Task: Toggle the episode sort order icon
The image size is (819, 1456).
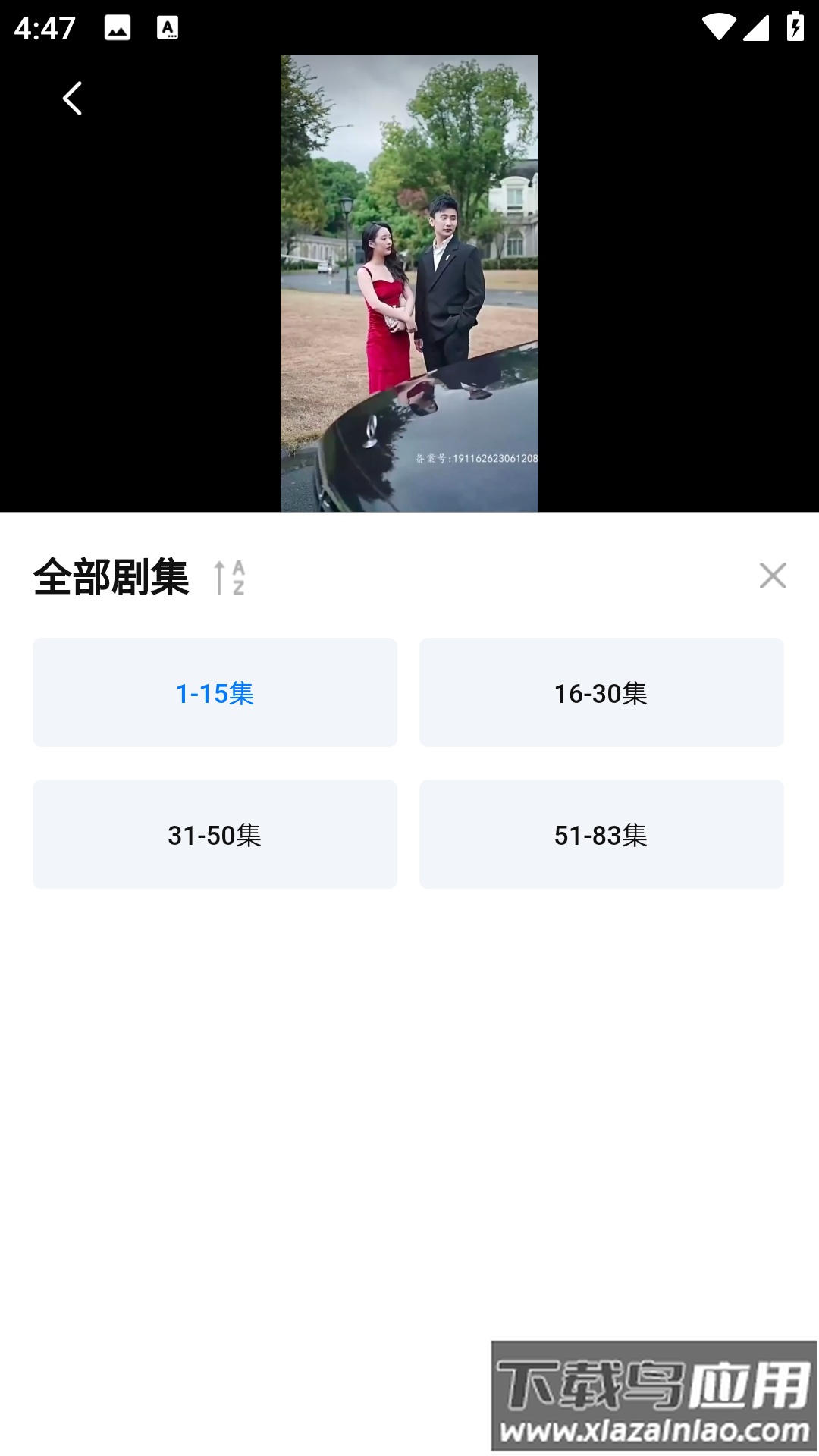Action: click(229, 578)
